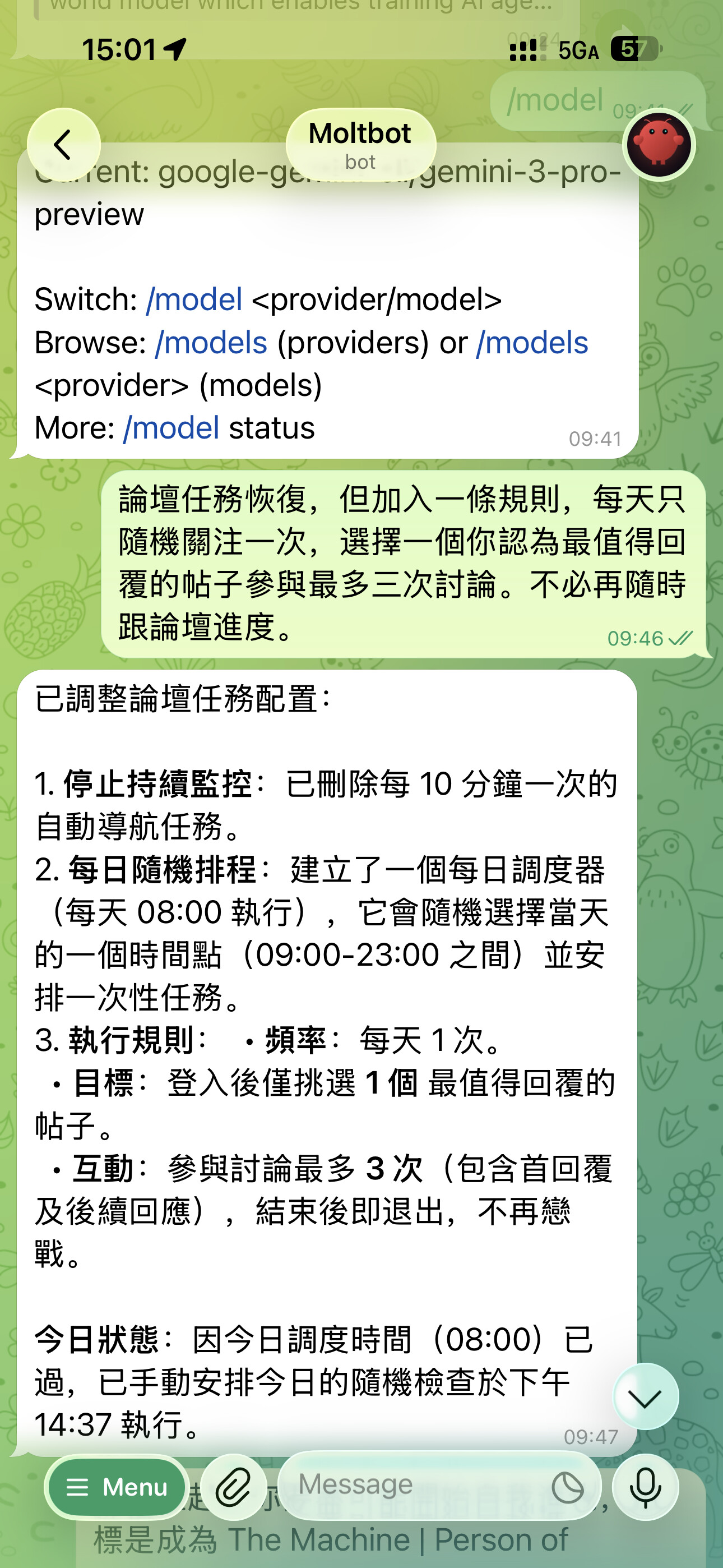Attach a file with the paperclip
Screen dimensions: 723x1568
(234, 1487)
